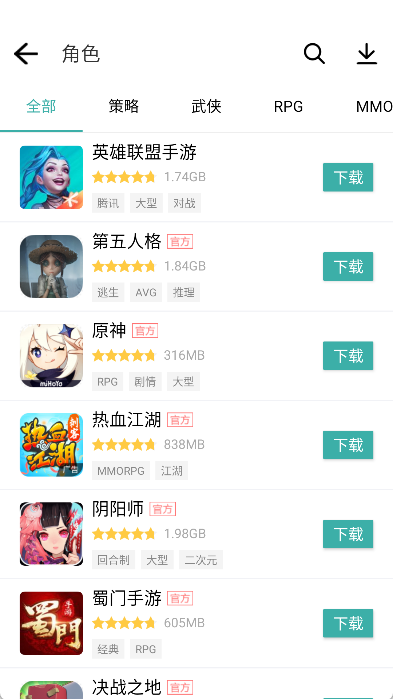393x699 pixels.
Task: Open the 原神 app listing
Action: pyautogui.click(x=196, y=356)
